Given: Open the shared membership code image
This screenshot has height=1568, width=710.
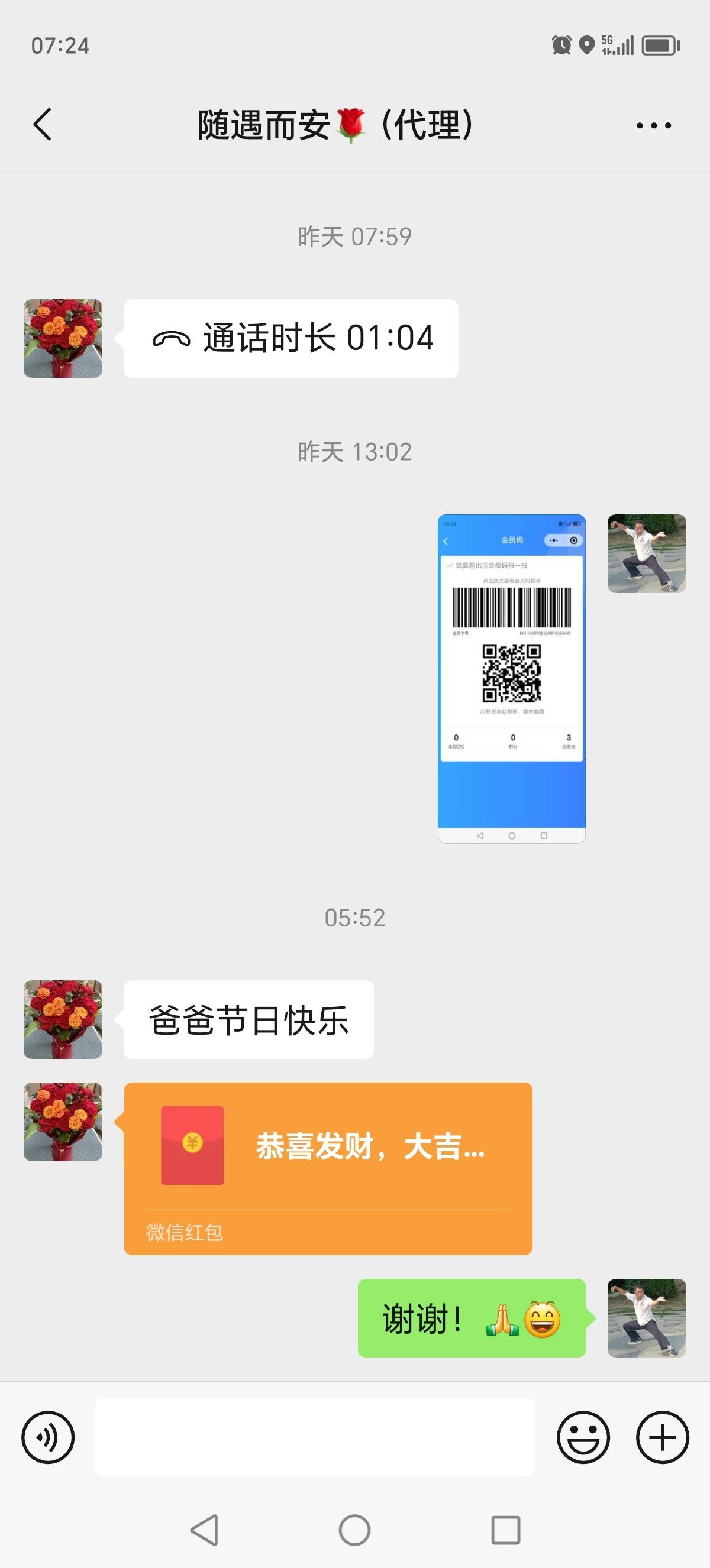Looking at the screenshot, I should click(511, 678).
